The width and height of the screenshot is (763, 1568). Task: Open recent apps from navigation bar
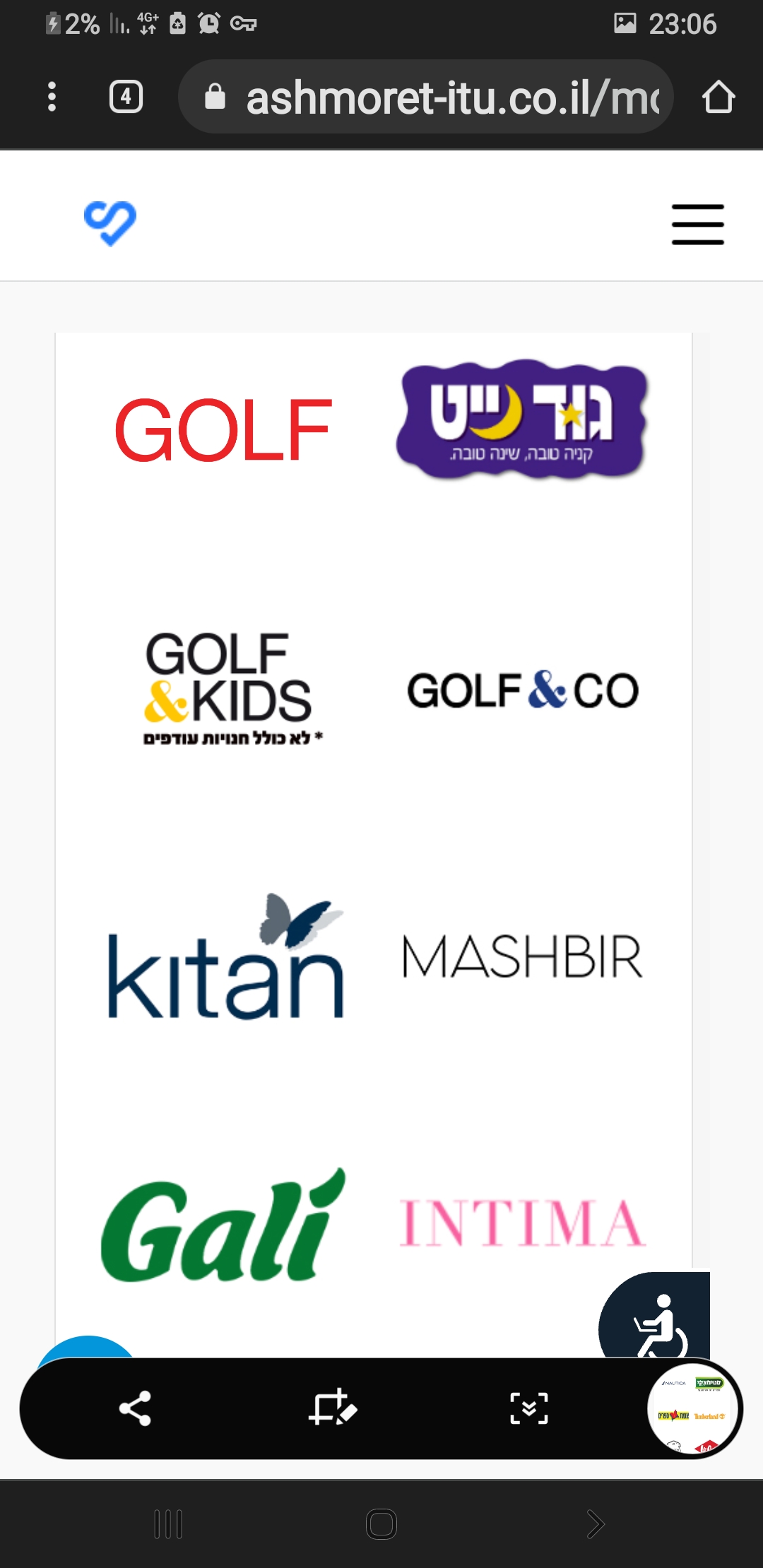[168, 1524]
